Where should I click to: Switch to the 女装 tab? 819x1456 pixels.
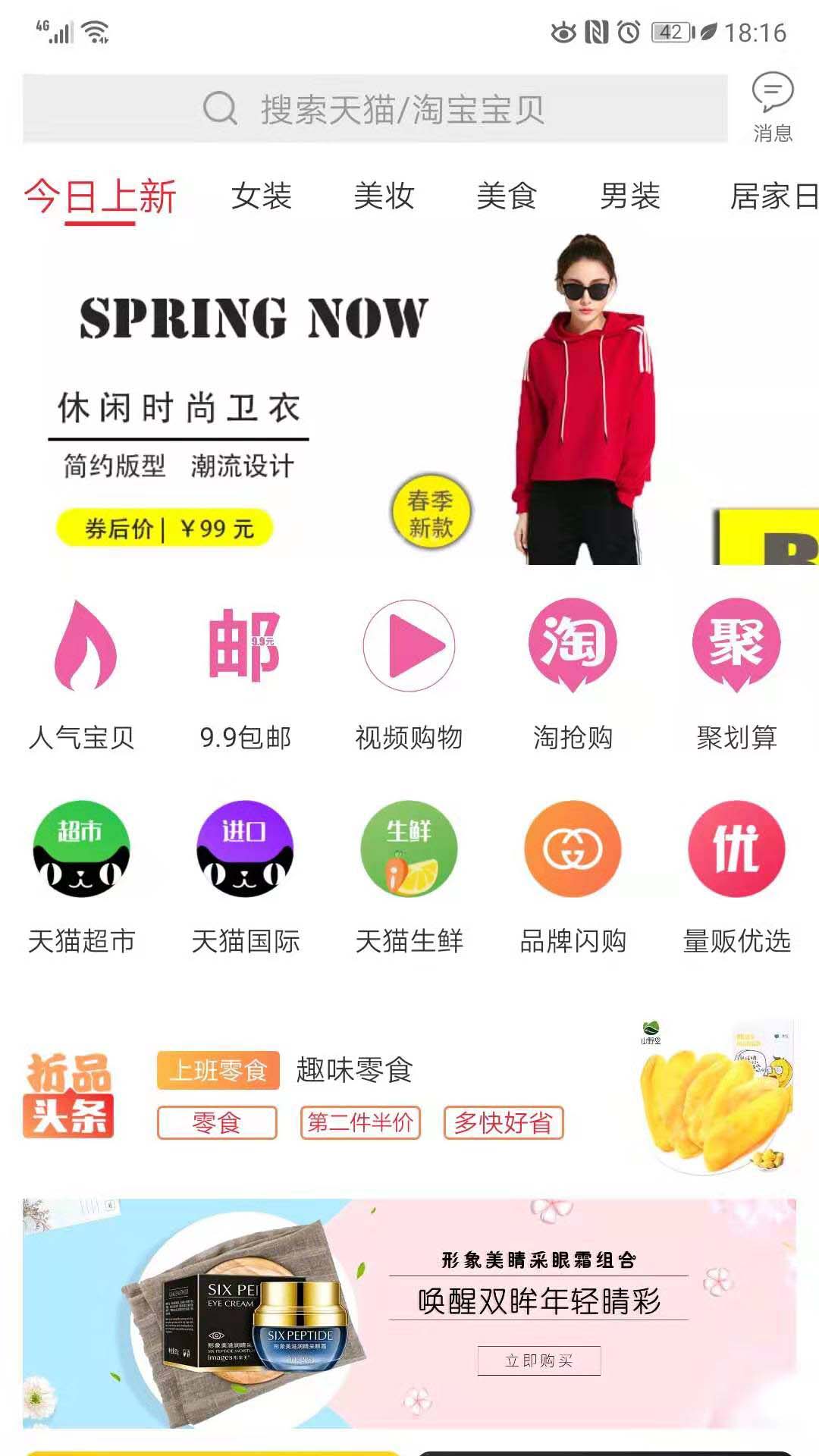click(262, 196)
